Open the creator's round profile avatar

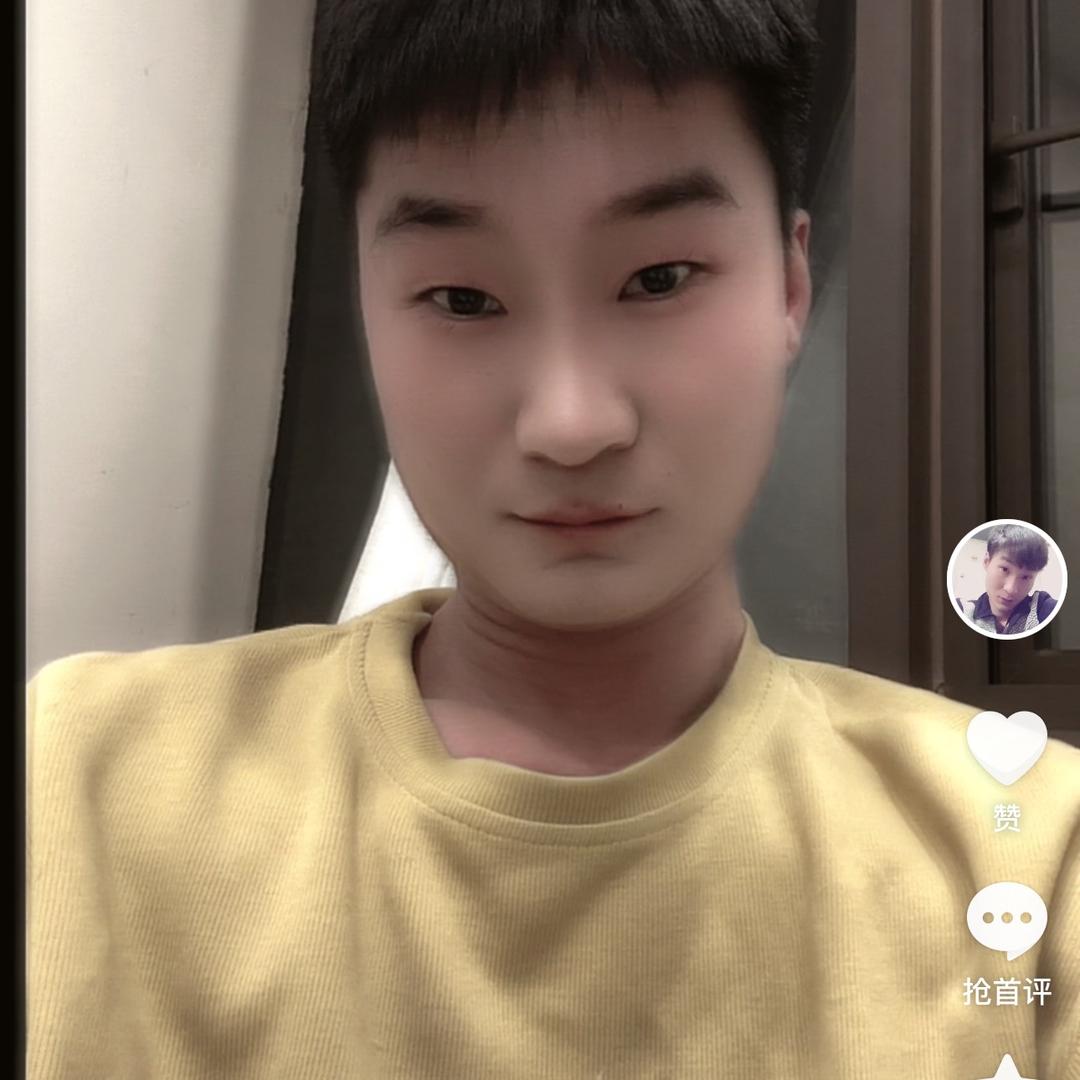(1006, 579)
